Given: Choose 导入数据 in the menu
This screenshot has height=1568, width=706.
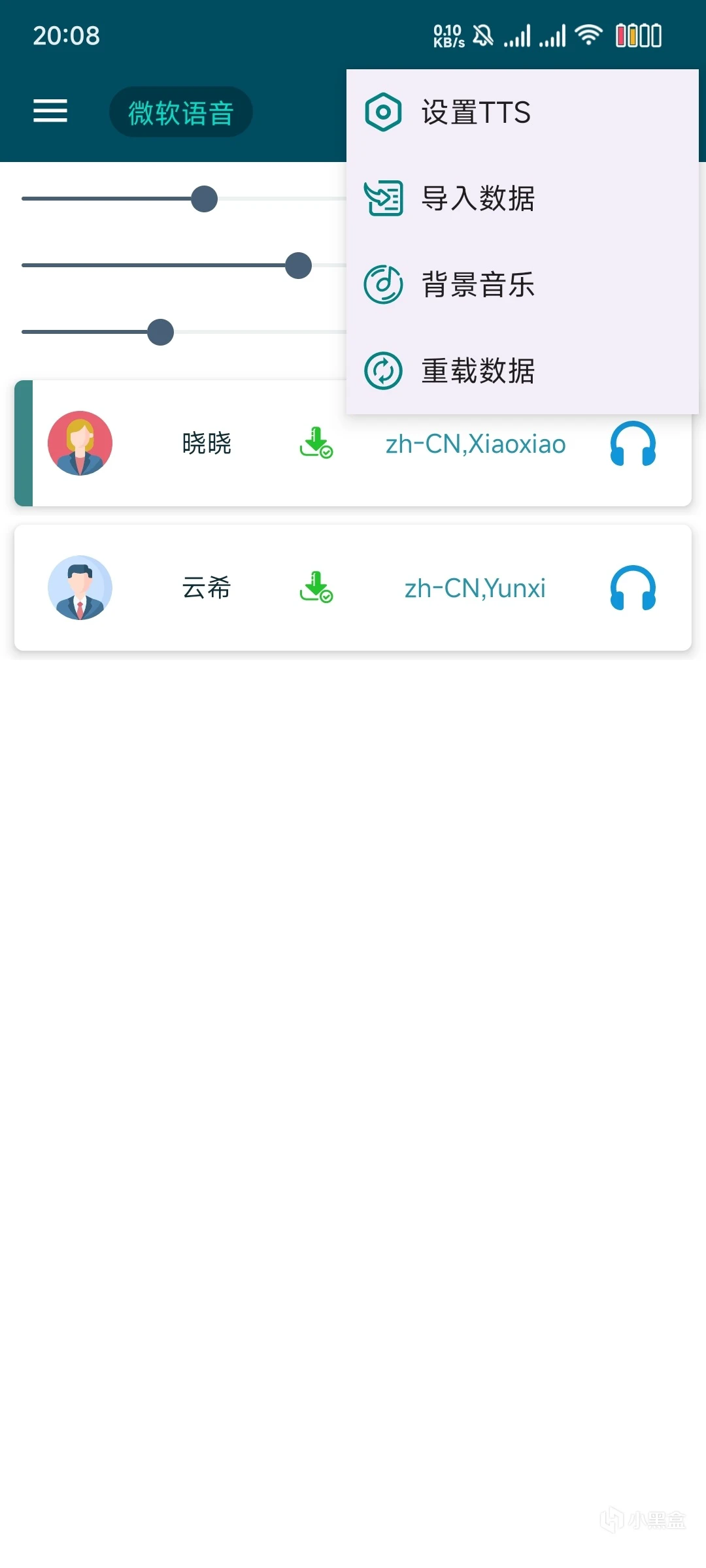Looking at the screenshot, I should (x=478, y=199).
